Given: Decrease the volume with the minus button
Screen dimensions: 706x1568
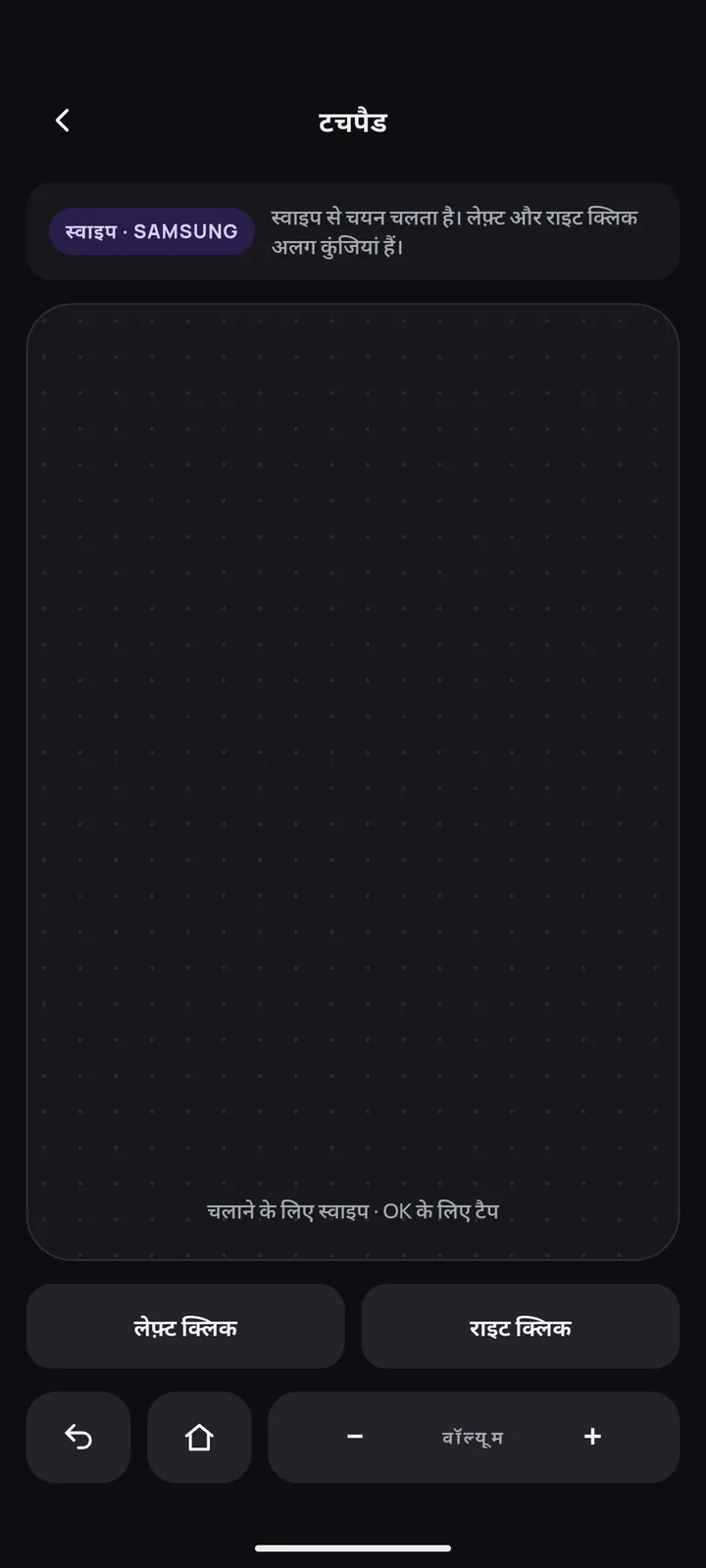Looking at the screenshot, I should [355, 1438].
